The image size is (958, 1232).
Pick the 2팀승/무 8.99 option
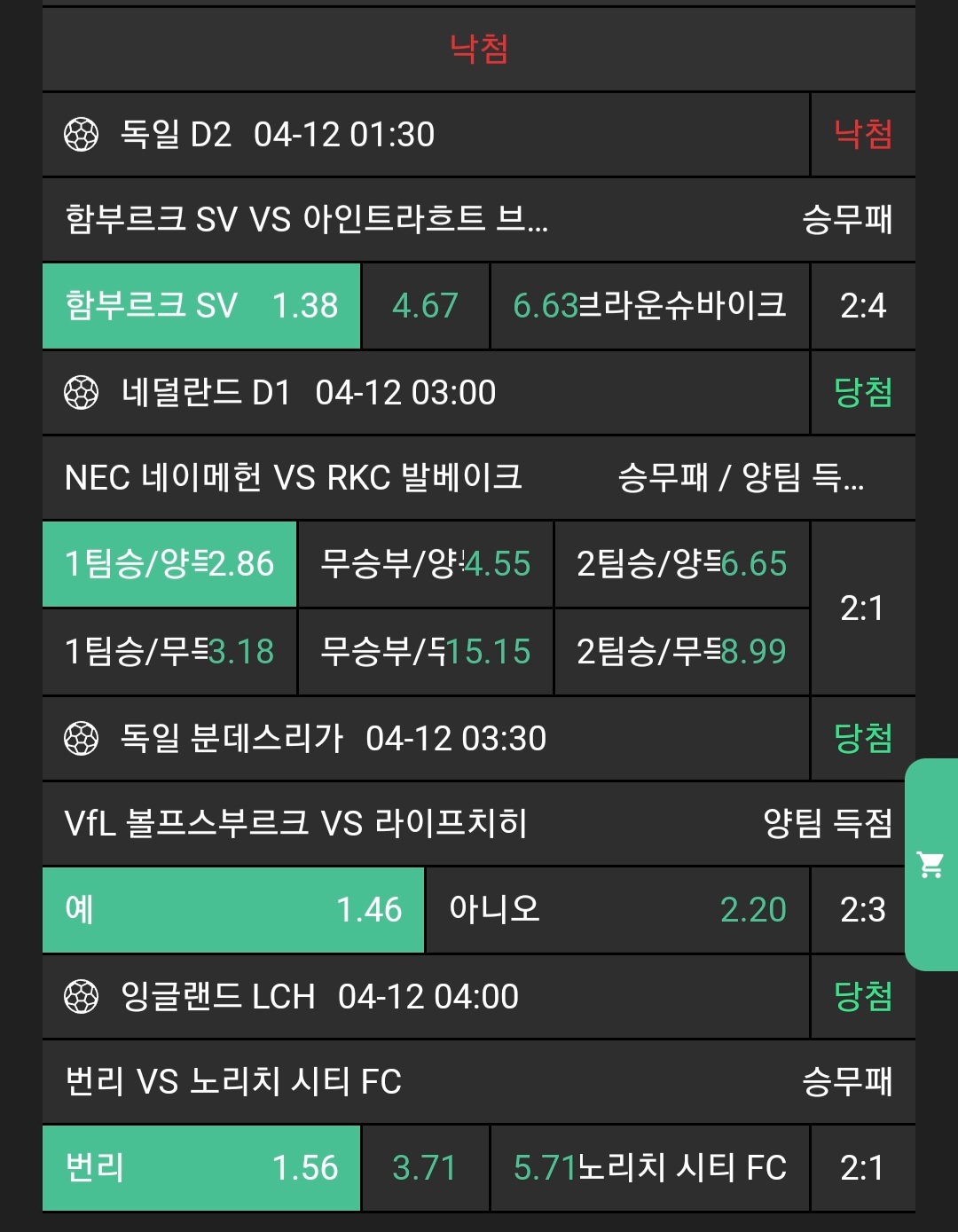(681, 652)
